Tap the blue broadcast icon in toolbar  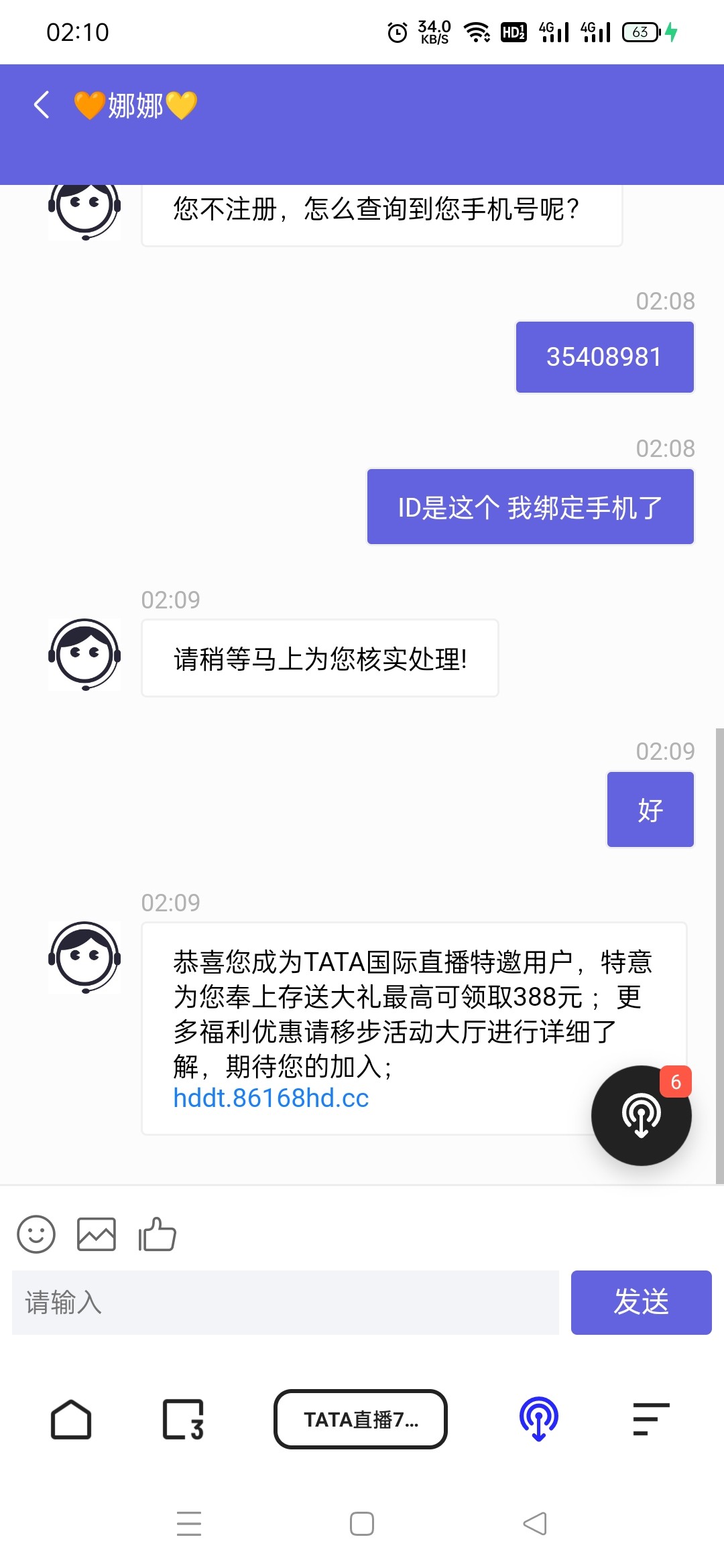coord(539,1419)
